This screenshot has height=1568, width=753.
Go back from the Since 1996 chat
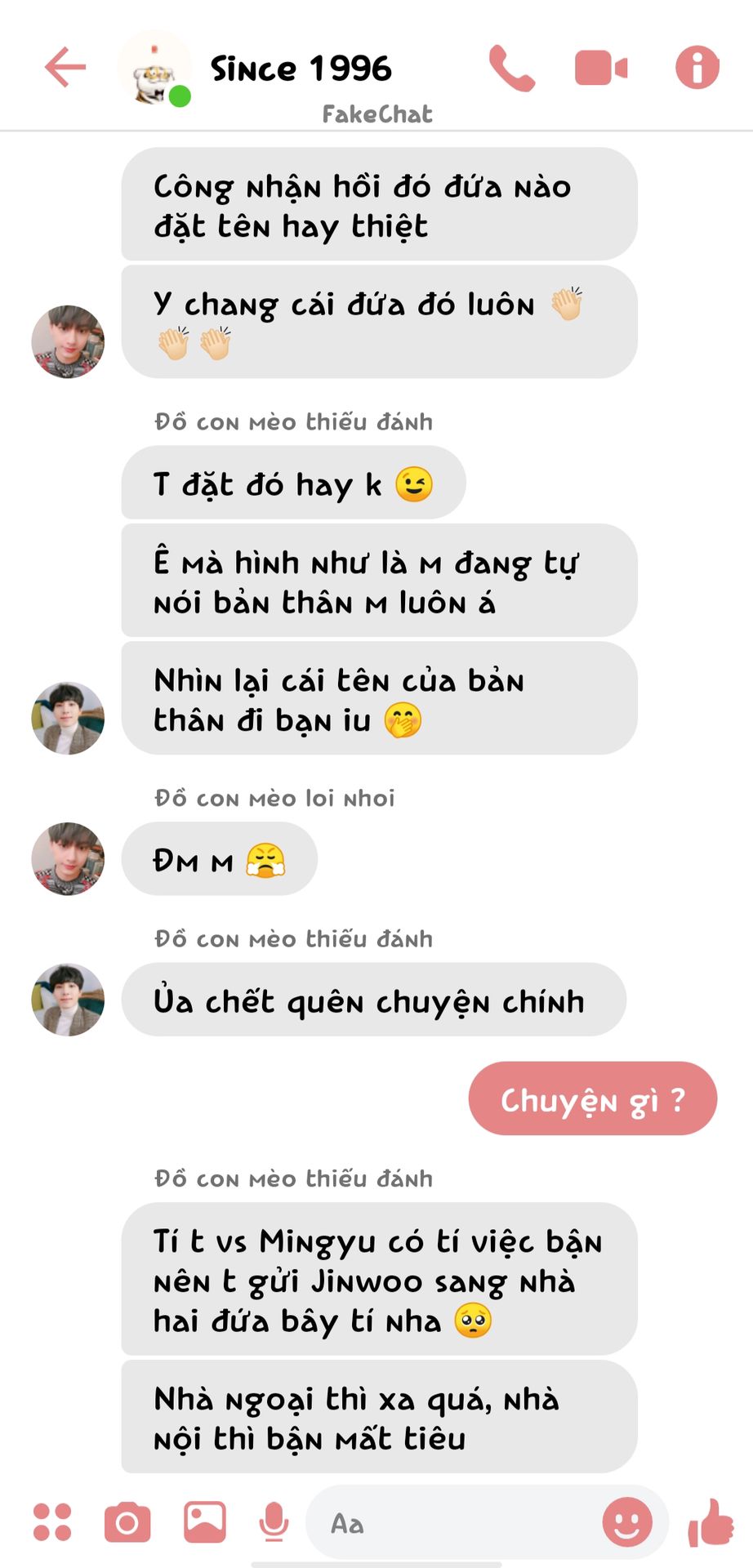coord(65,67)
